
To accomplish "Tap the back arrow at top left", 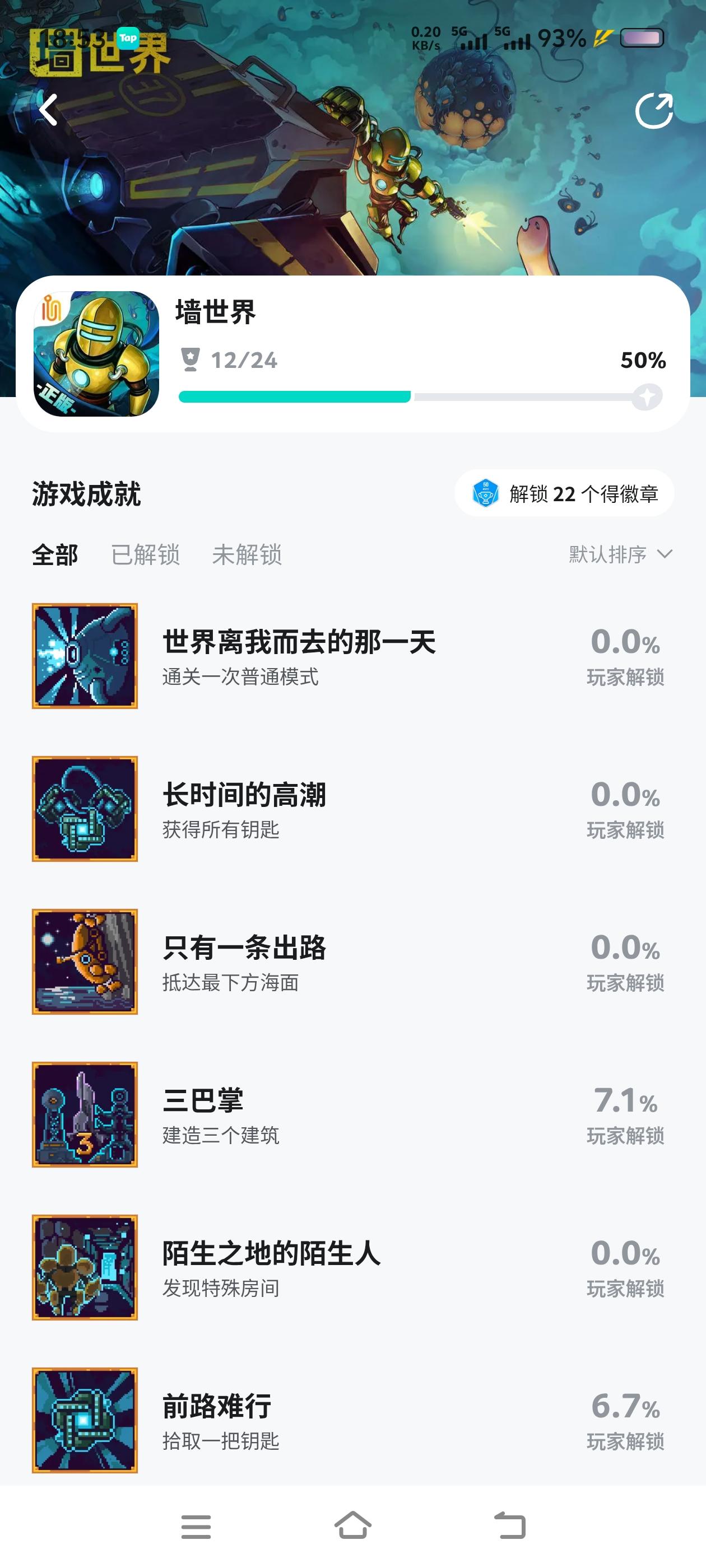I will 48,110.
